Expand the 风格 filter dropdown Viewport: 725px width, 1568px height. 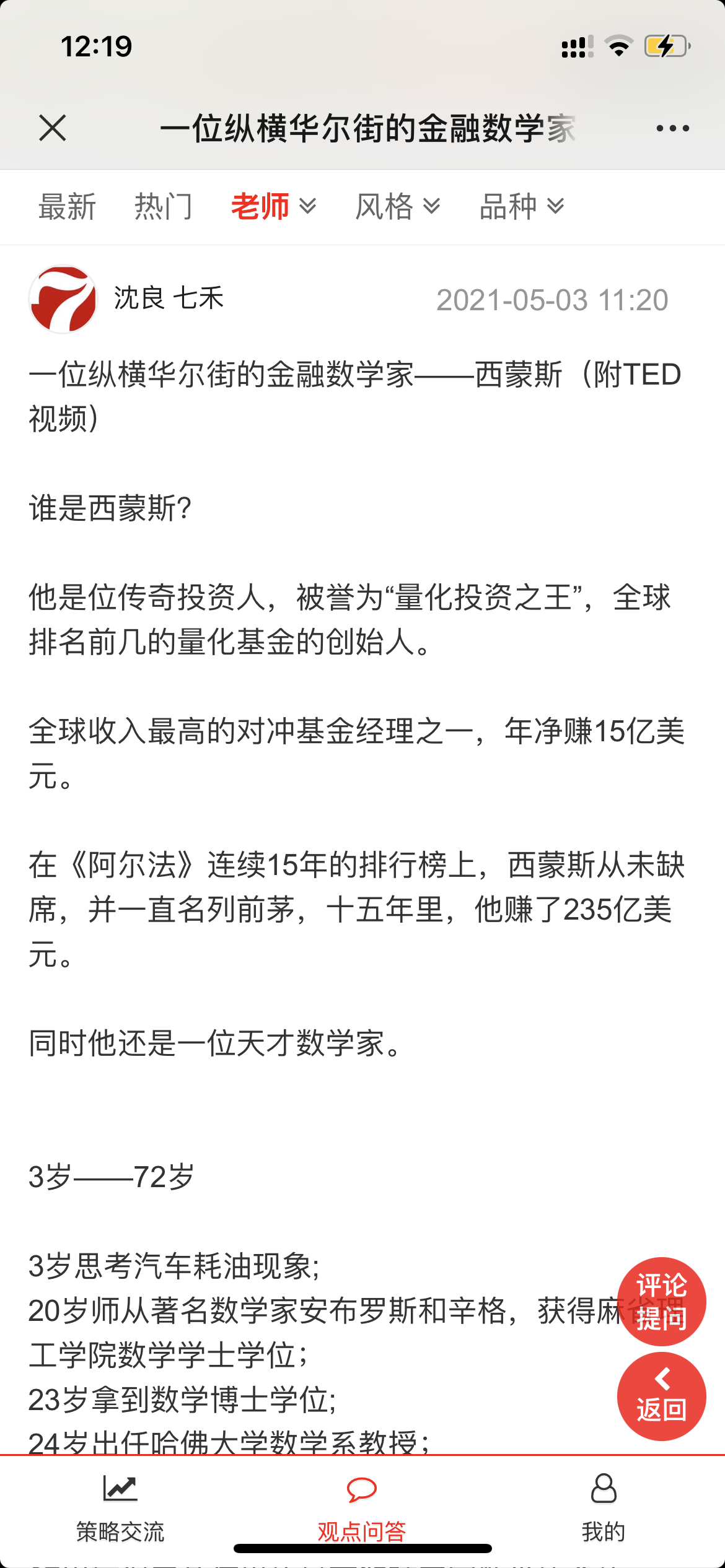tap(397, 206)
